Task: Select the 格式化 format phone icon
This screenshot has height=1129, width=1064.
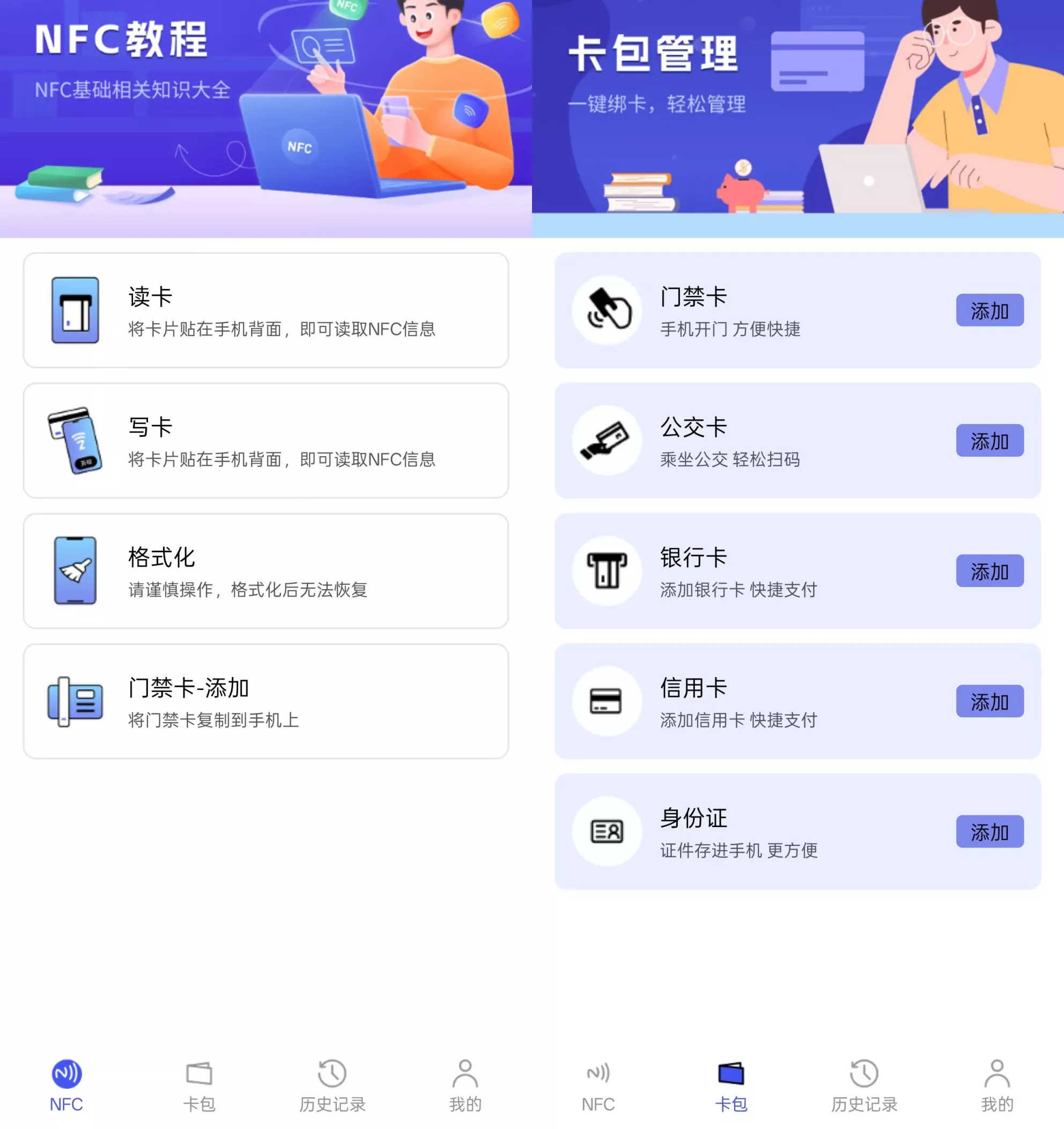Action: (x=75, y=572)
